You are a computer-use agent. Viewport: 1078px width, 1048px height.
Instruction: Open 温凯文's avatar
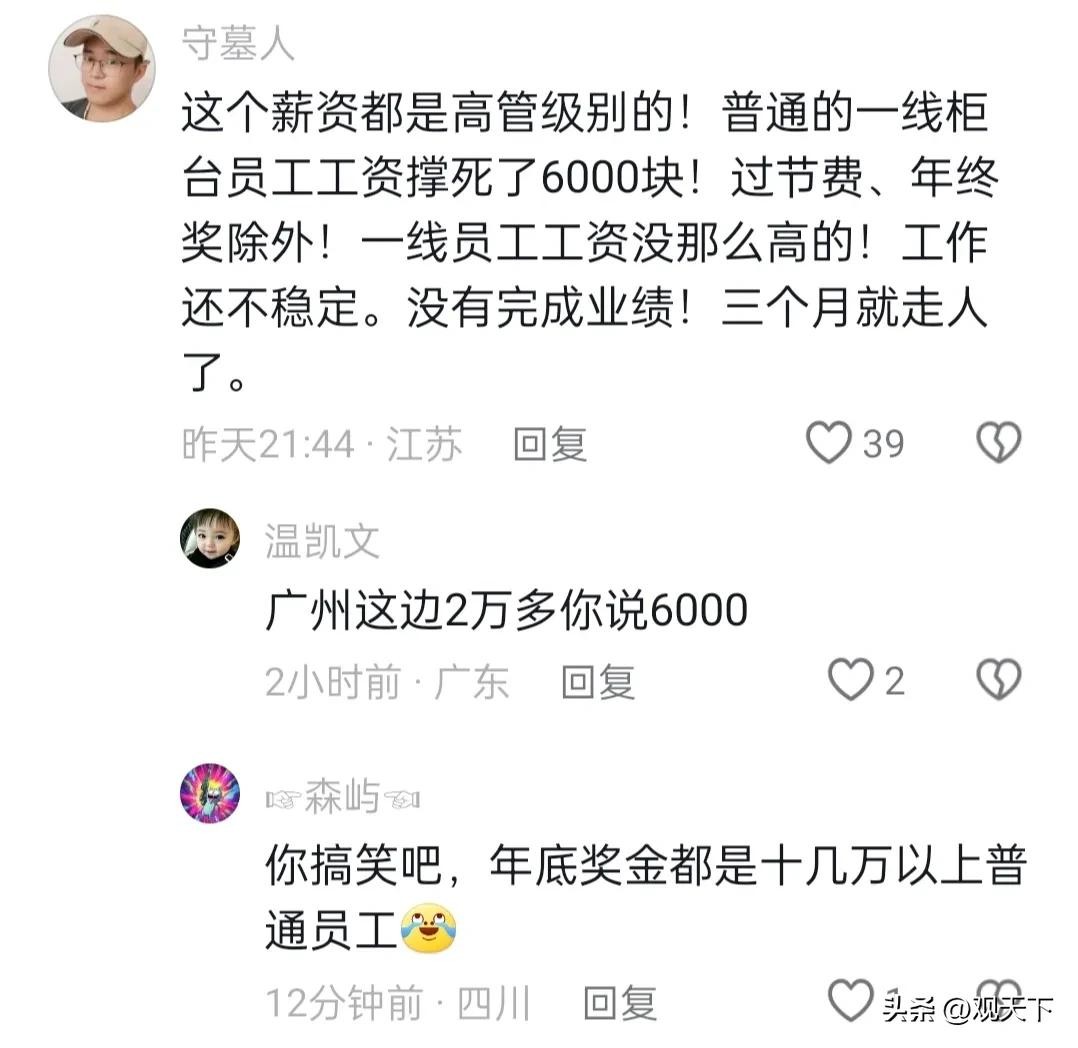click(210, 539)
